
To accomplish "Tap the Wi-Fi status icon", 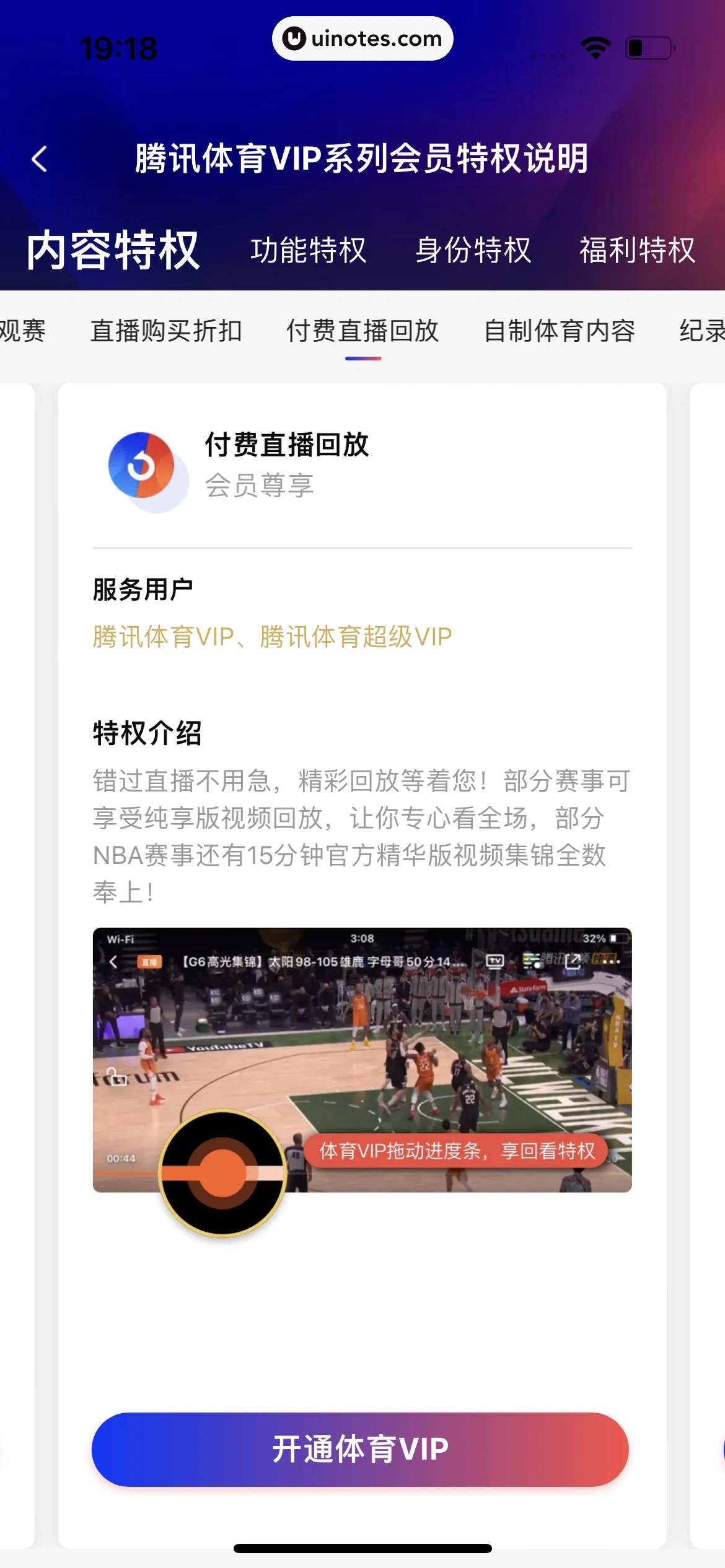I will tap(595, 46).
